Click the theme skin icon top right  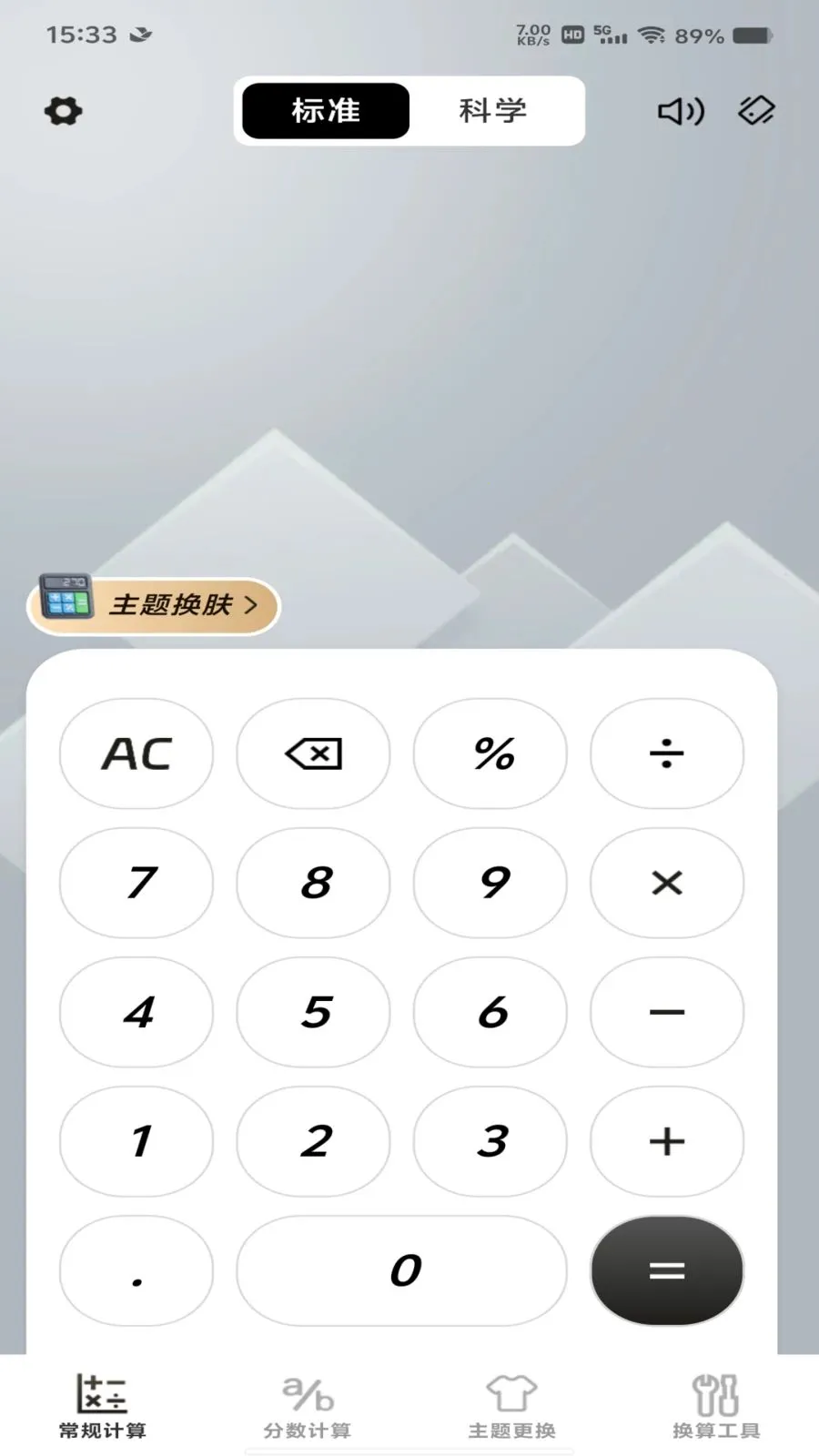pos(756,111)
